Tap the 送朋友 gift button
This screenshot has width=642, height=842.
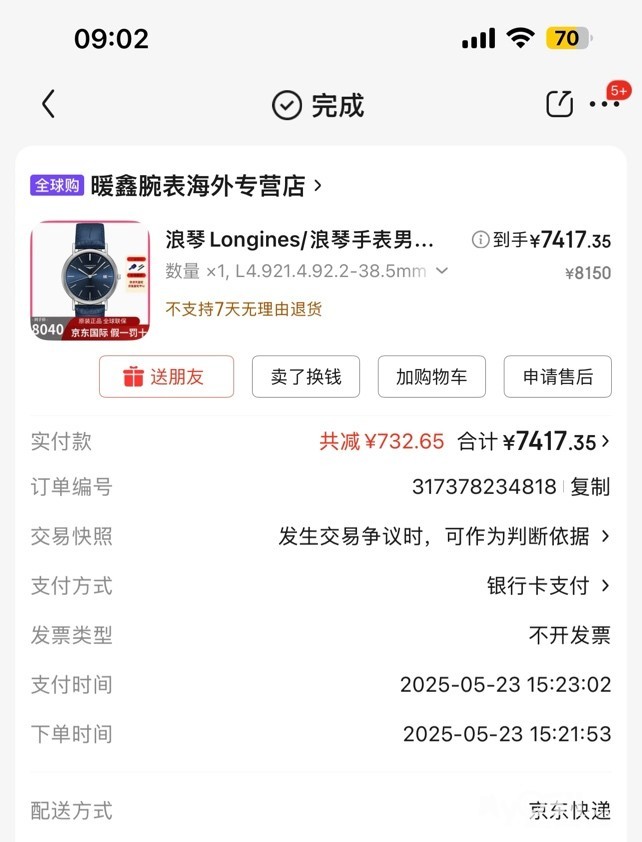click(x=166, y=377)
